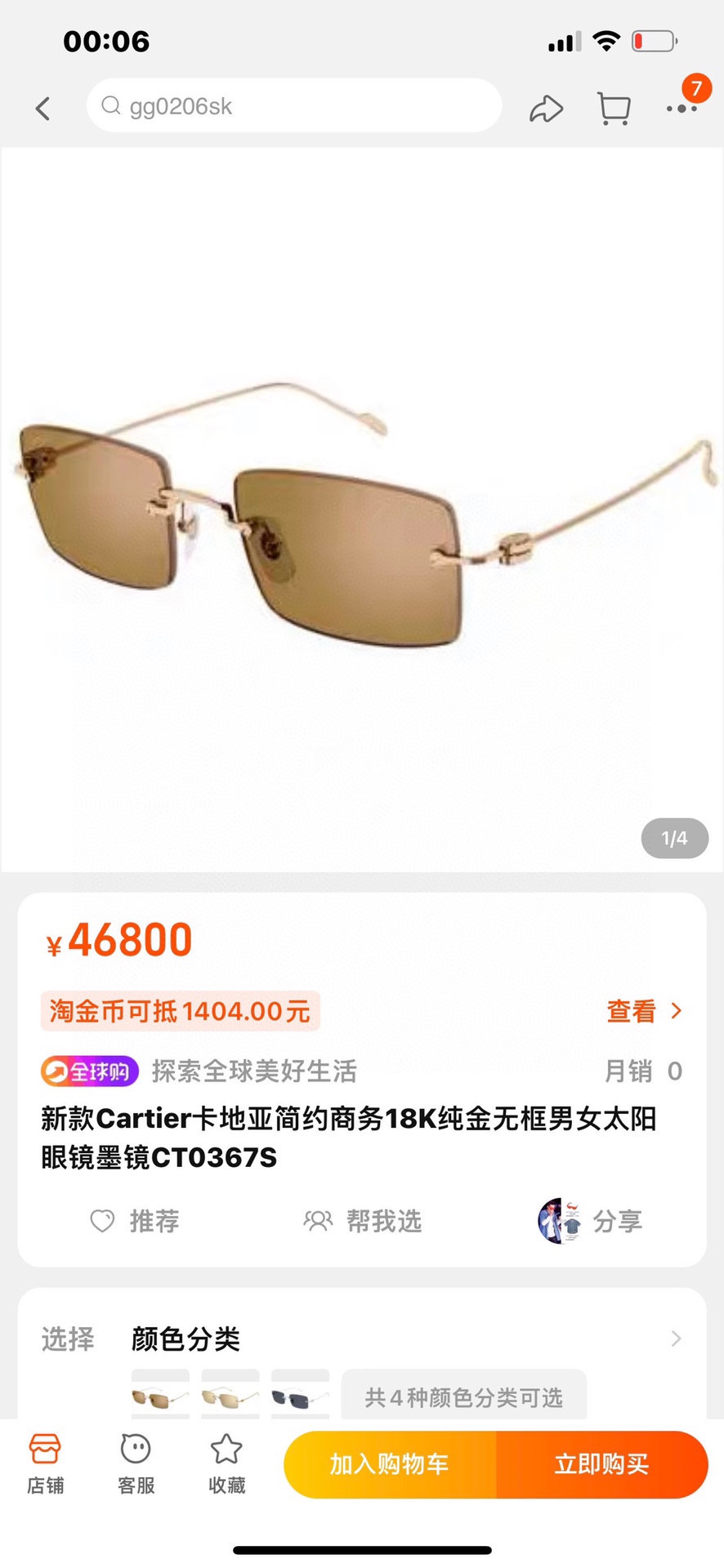This screenshot has height=1568, width=724.
Task: Open the shopping cart icon
Action: point(614,108)
